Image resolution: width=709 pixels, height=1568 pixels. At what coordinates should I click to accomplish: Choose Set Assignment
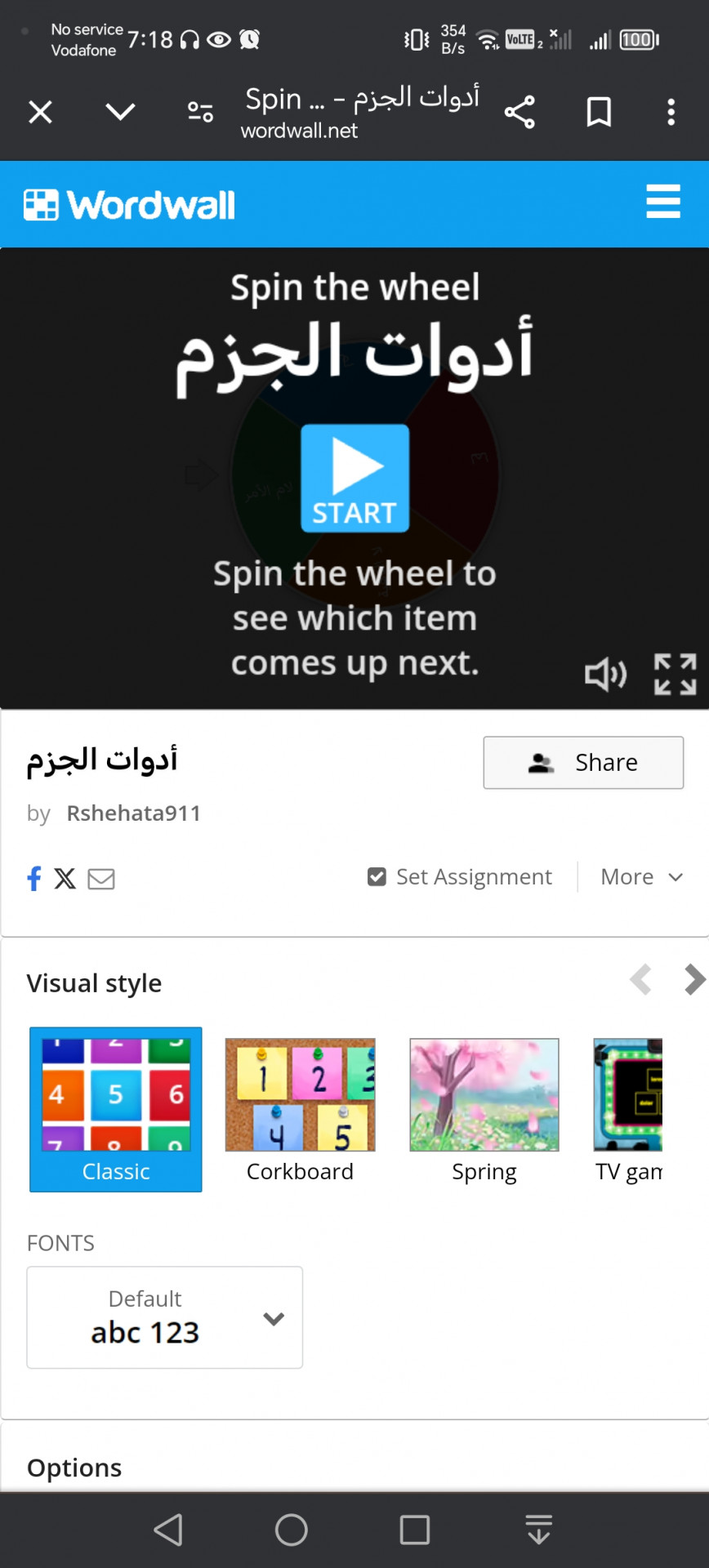(x=460, y=877)
